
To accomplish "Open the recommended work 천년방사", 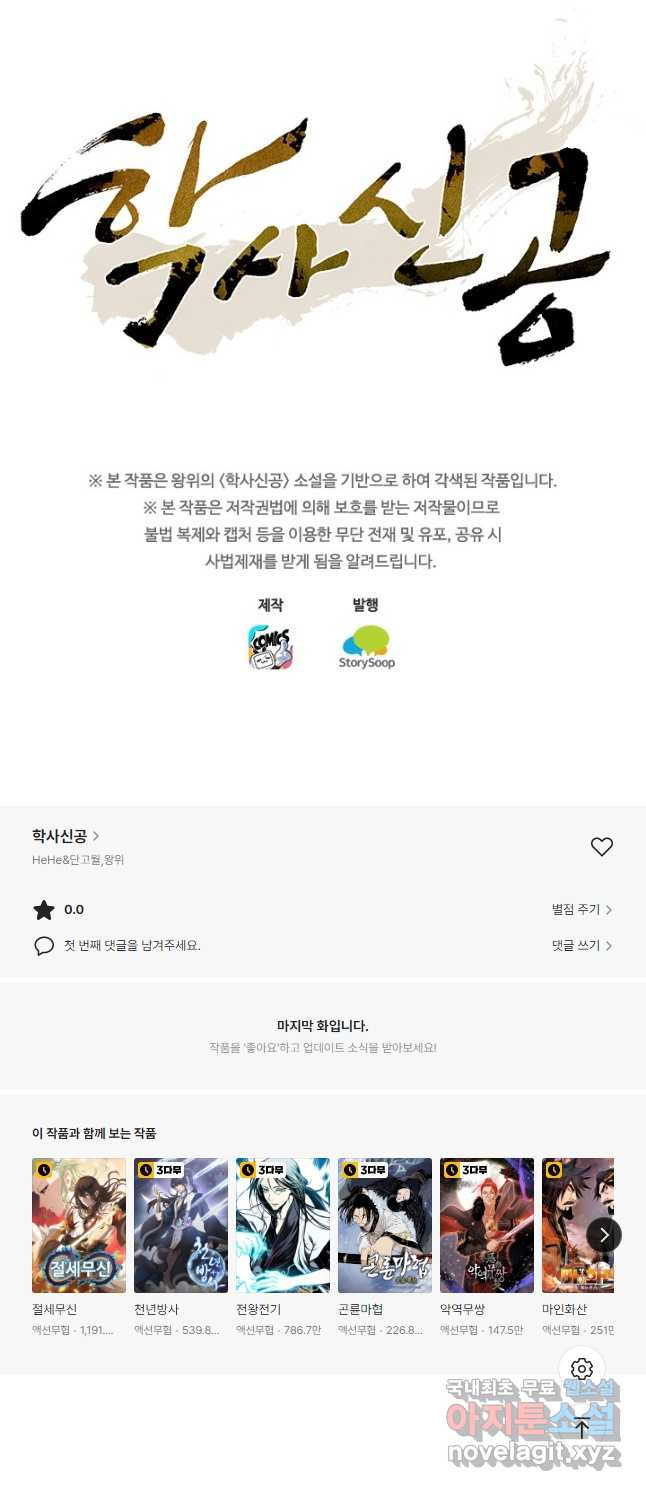I will point(181,1225).
